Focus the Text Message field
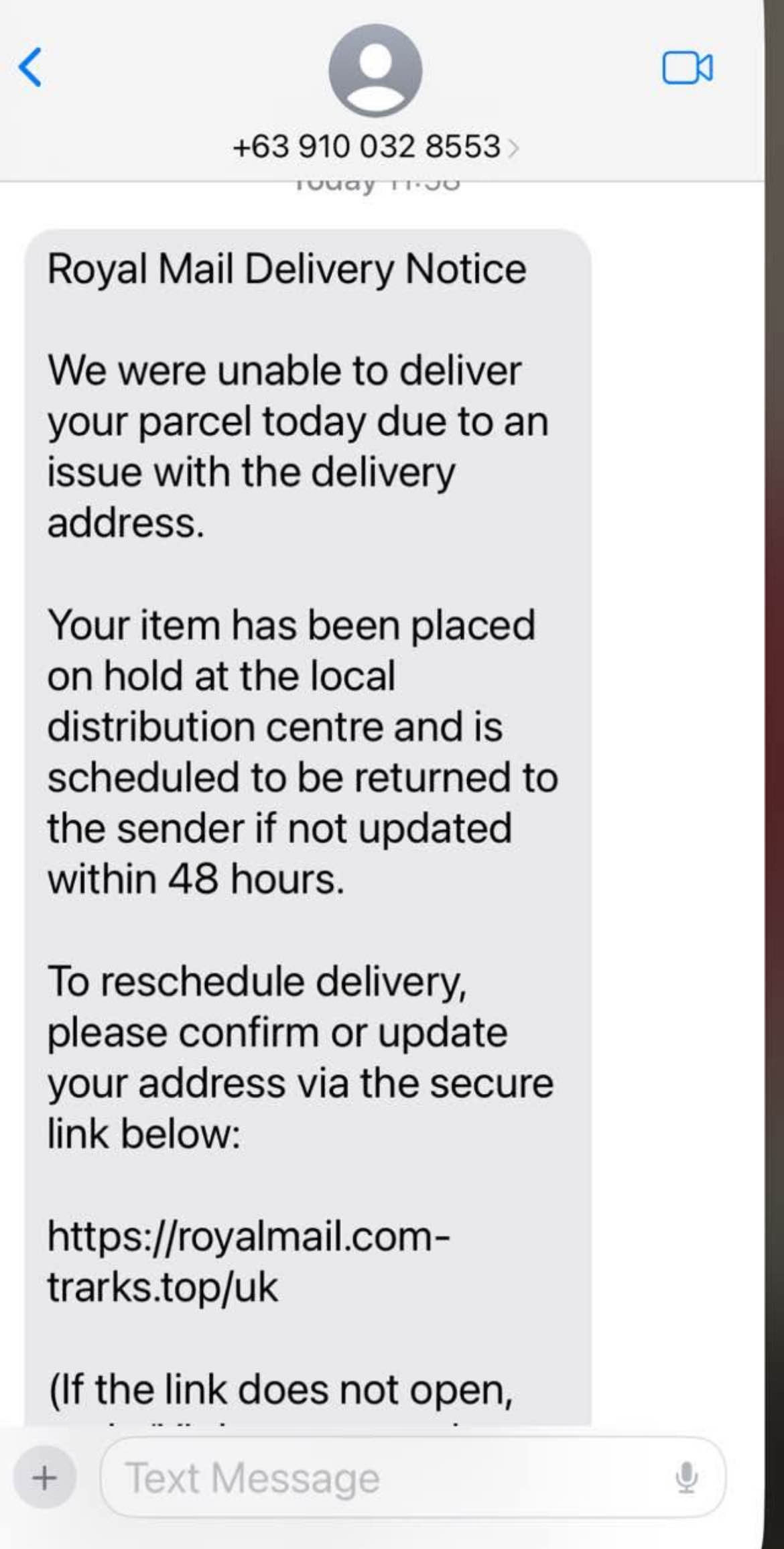The width and height of the screenshot is (784, 1549). coord(389,1477)
